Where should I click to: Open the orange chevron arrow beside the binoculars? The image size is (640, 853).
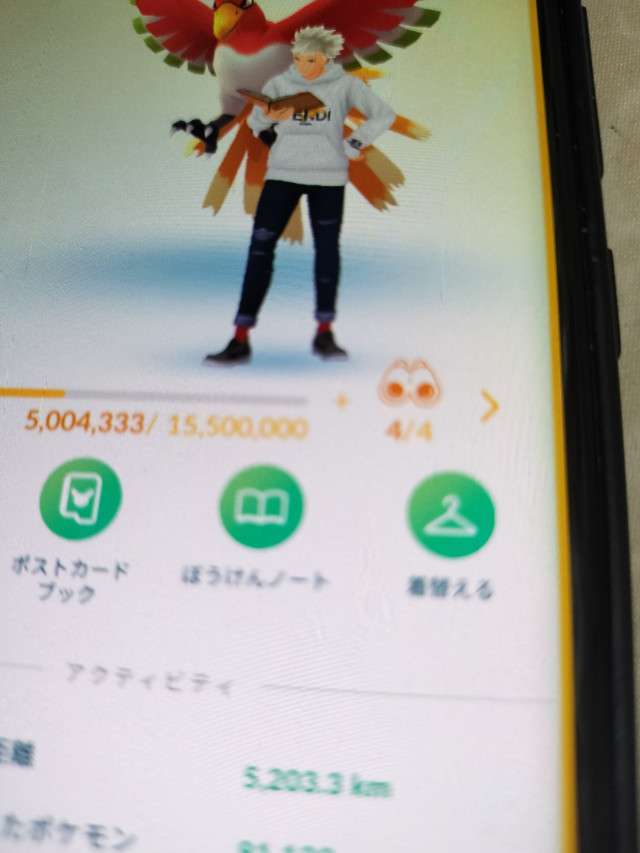(489, 405)
